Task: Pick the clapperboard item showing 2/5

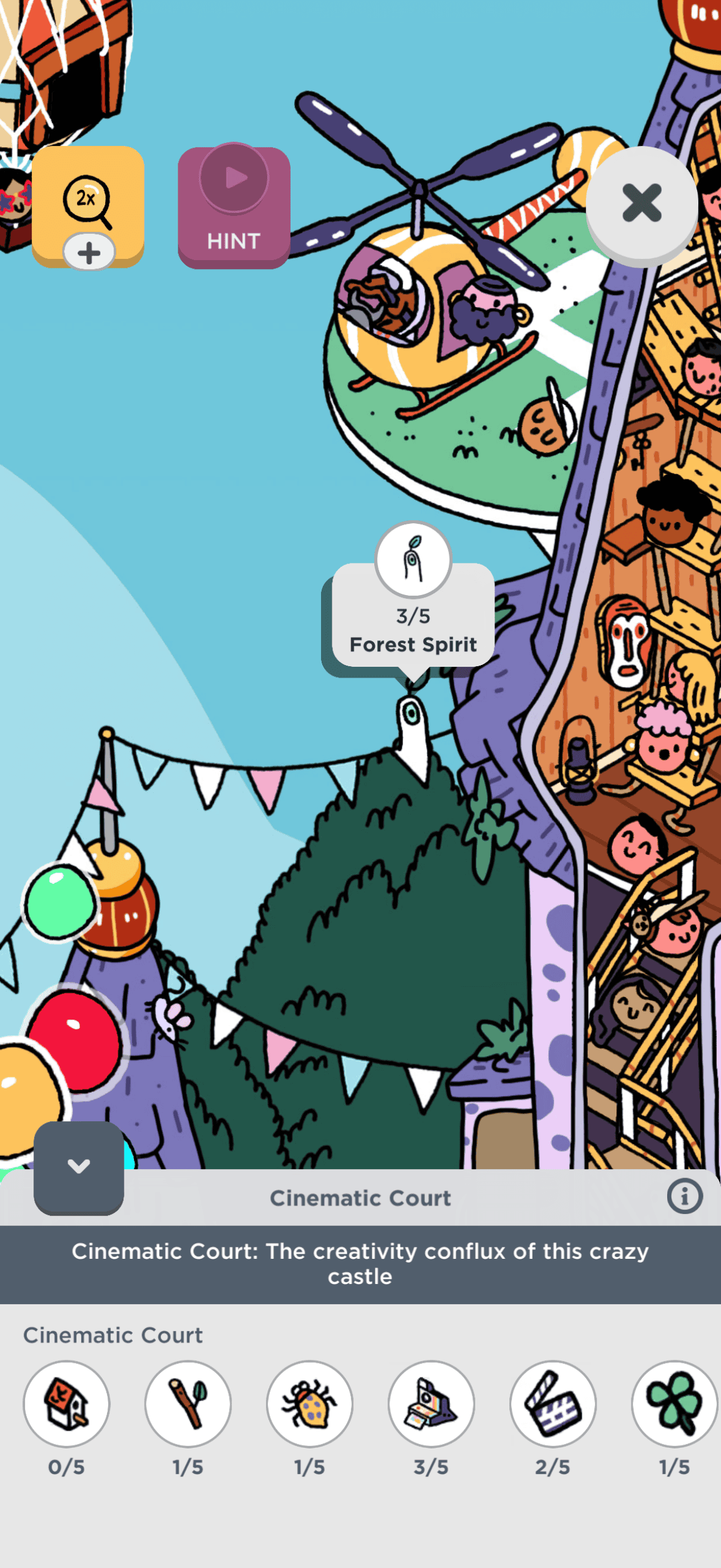Action: (552, 1404)
